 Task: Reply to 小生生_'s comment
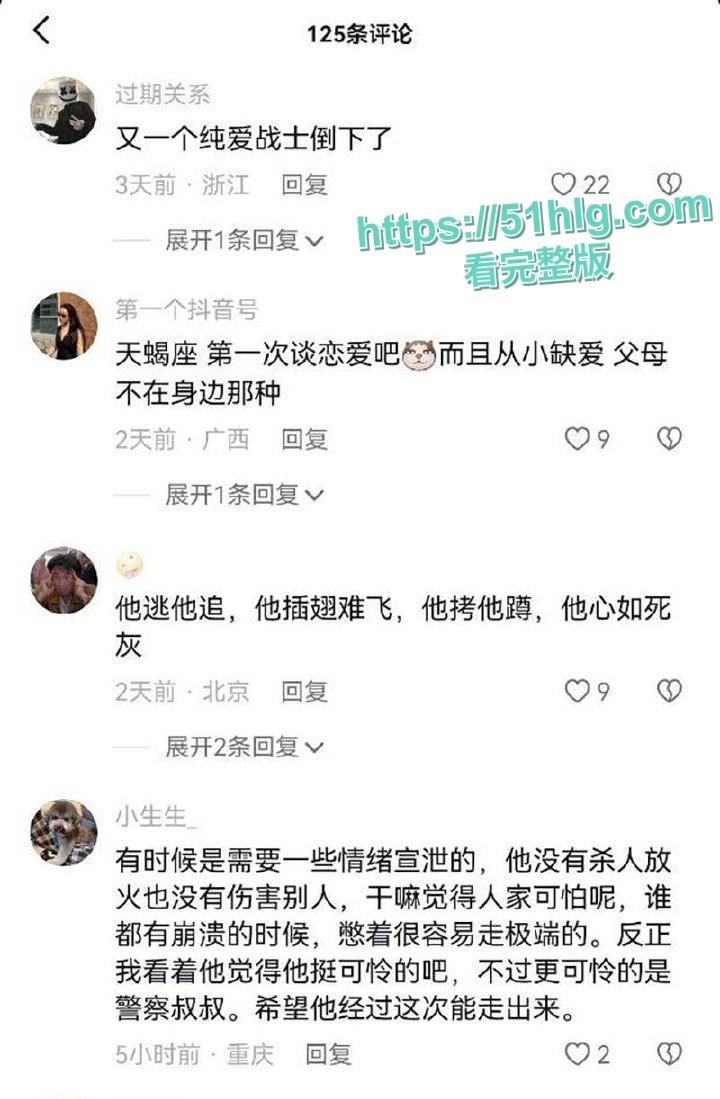(328, 1054)
